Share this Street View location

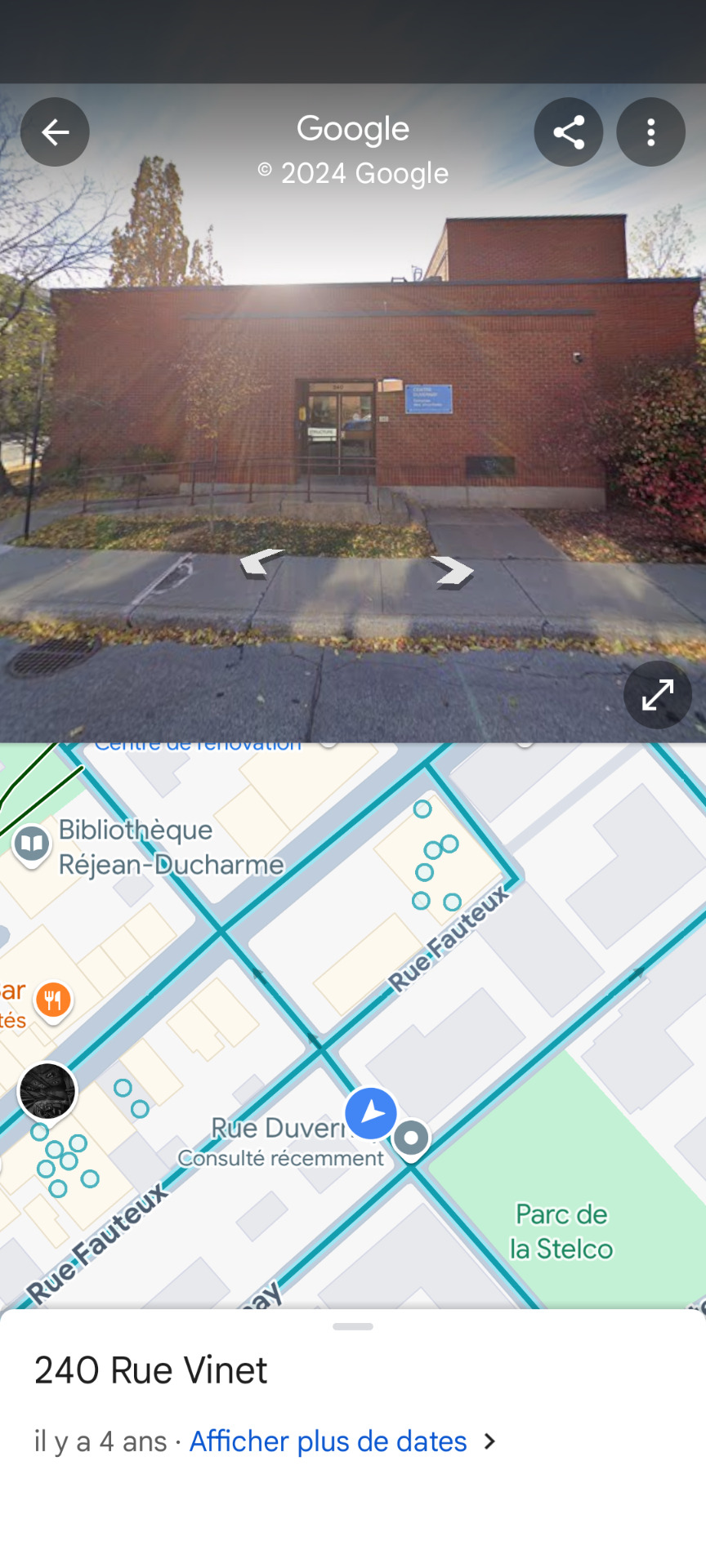pos(569,132)
